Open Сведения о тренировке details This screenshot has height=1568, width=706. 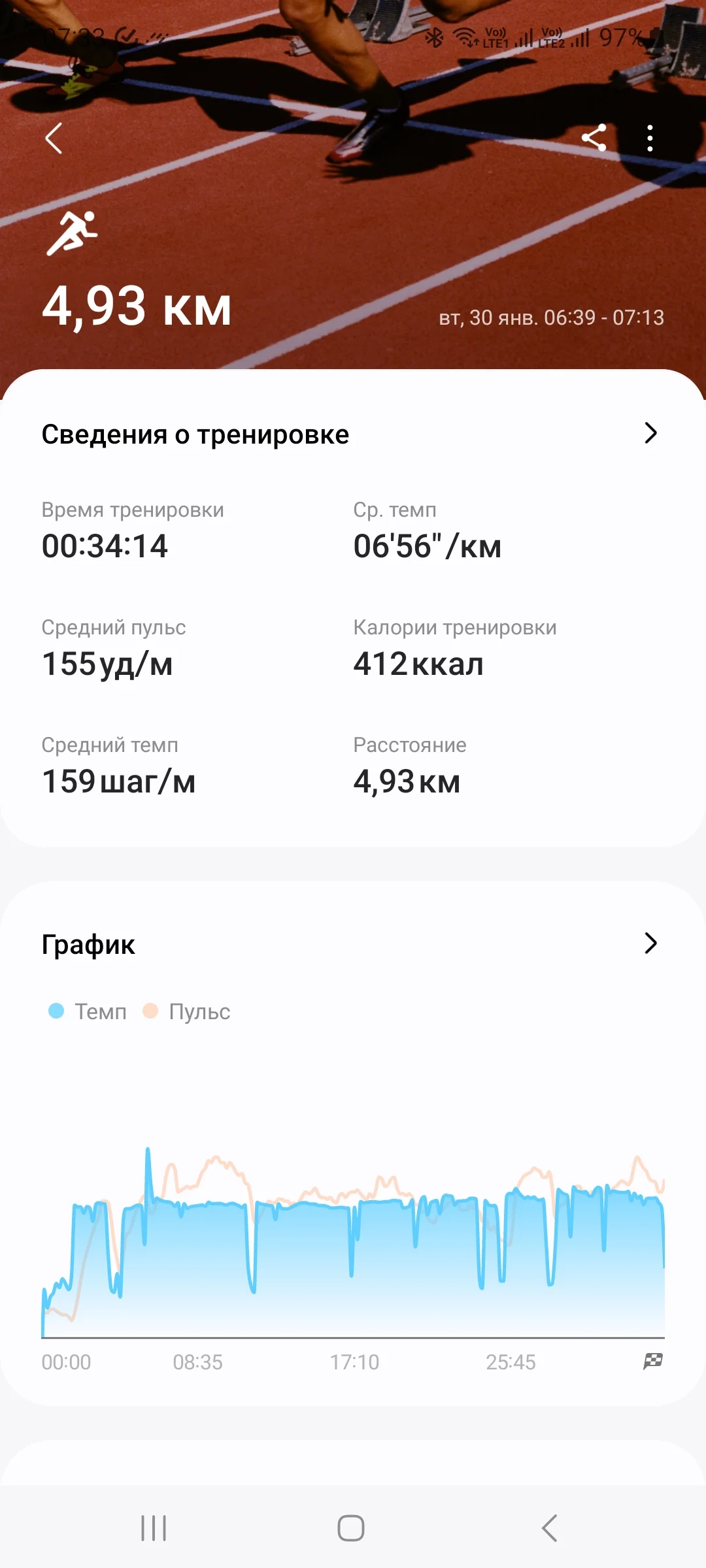[650, 433]
